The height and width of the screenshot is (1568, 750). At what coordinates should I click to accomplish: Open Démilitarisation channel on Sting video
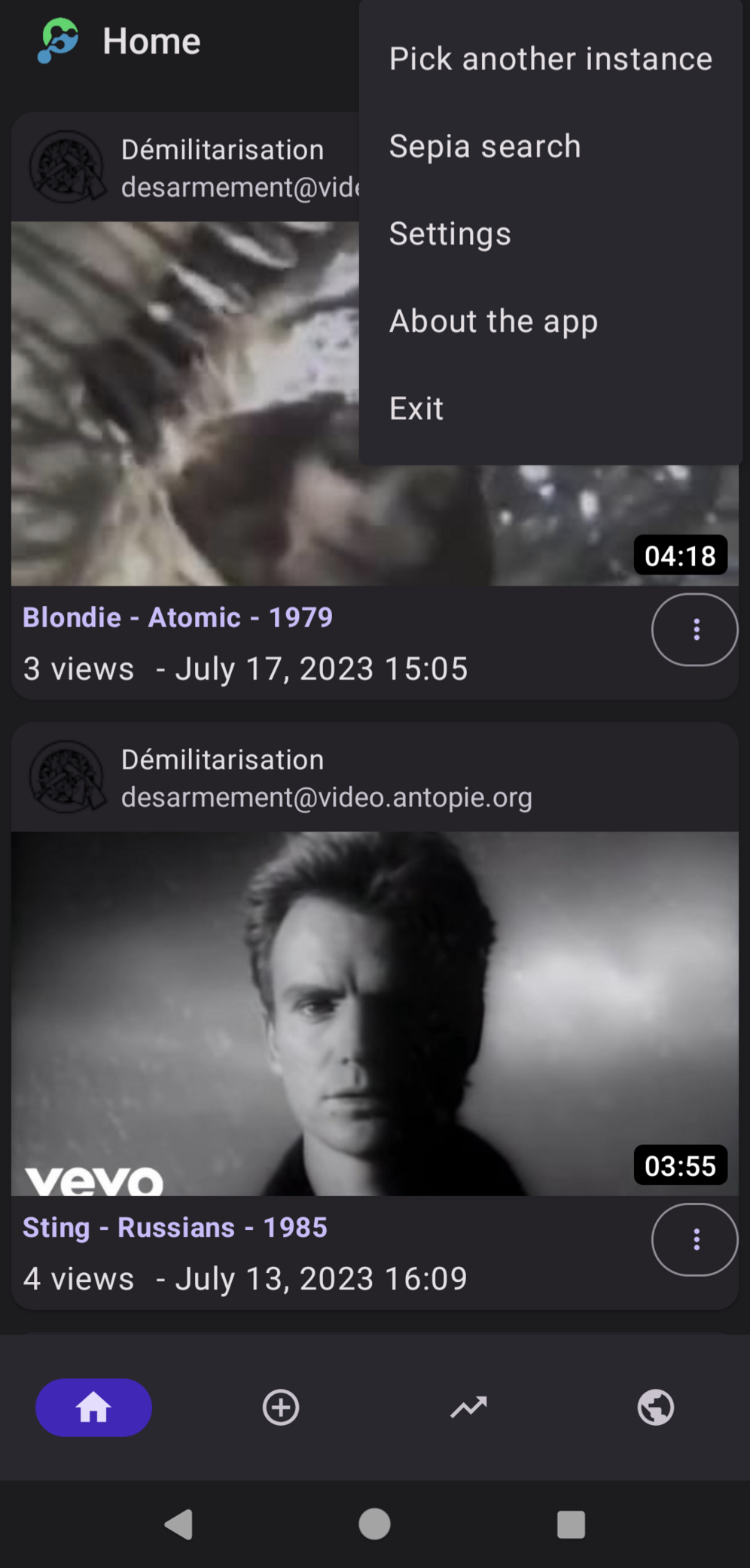pos(222,760)
